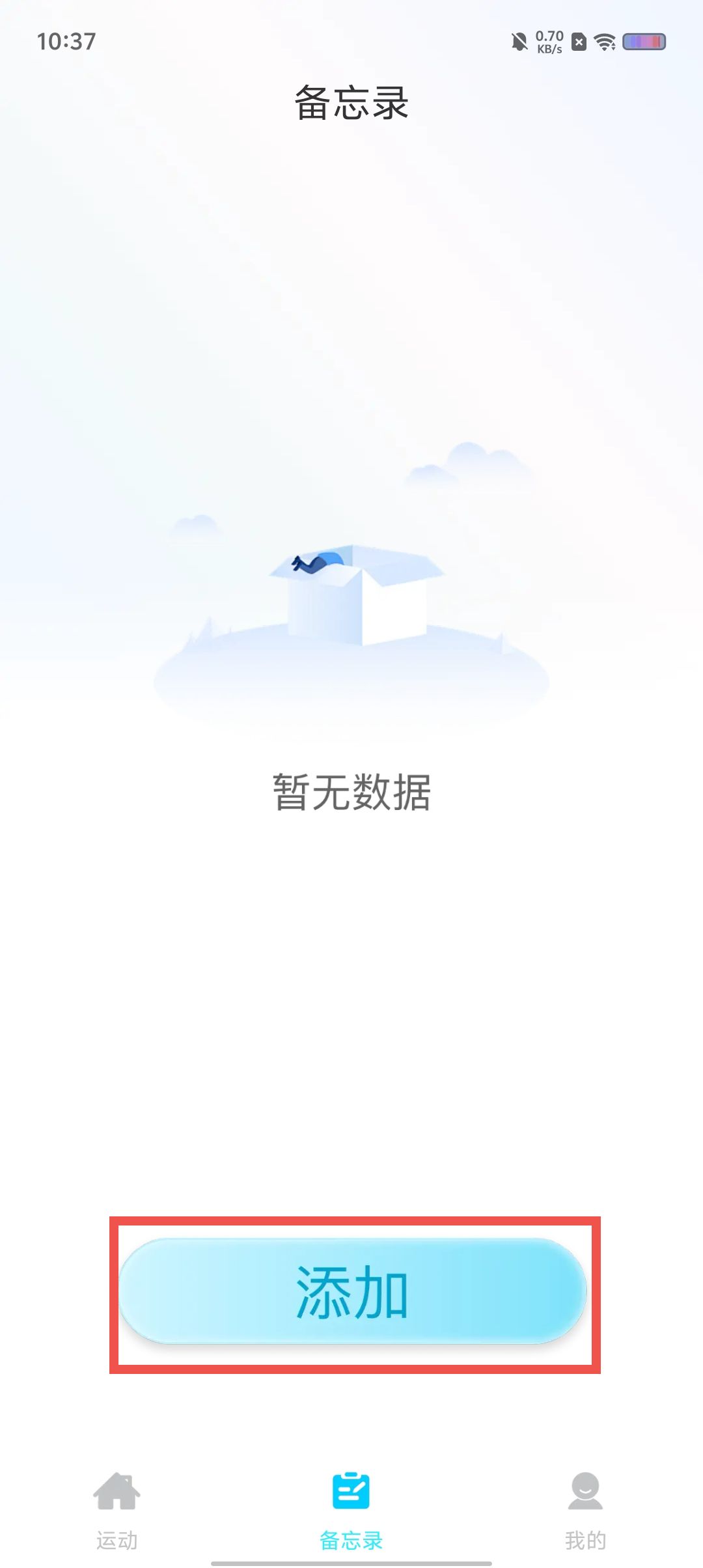The height and width of the screenshot is (1568, 703).
Task: Tap the 暂无数据 empty state text
Action: tap(351, 791)
